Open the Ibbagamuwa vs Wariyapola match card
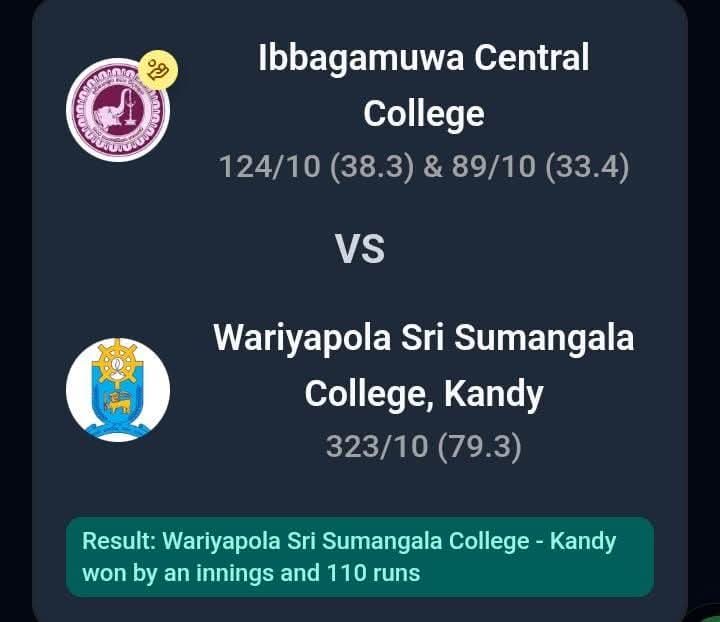 tap(360, 250)
